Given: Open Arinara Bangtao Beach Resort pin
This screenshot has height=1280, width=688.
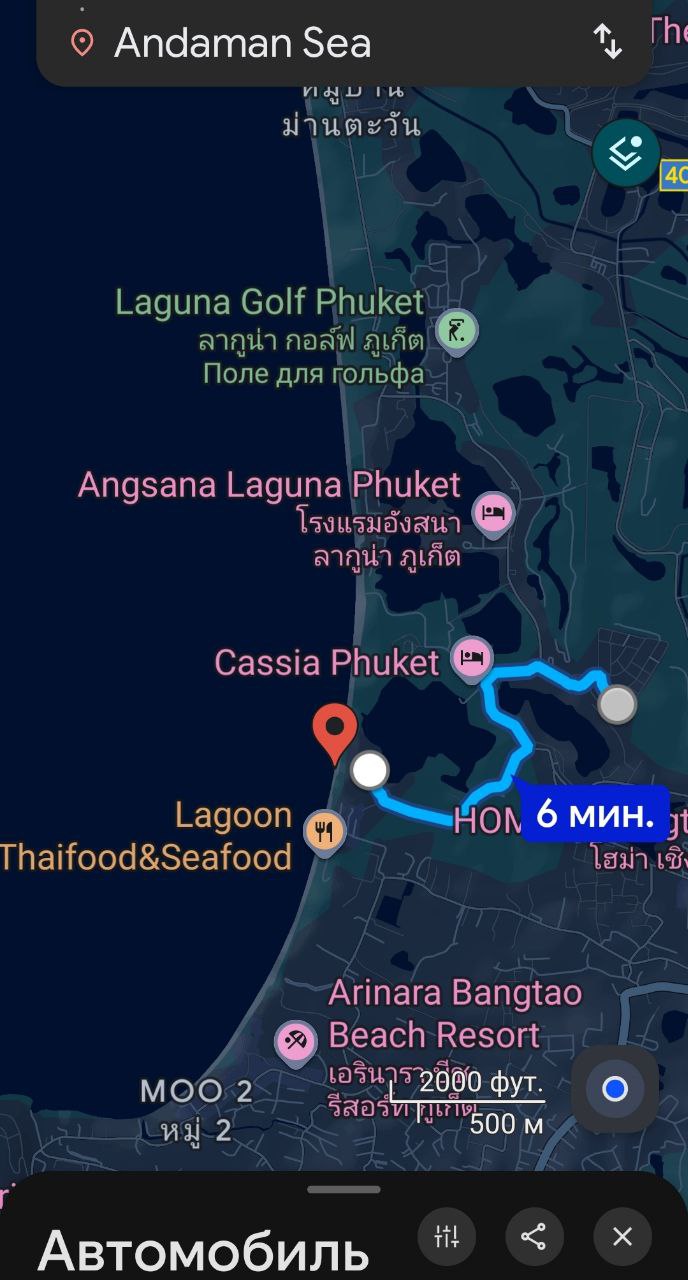Looking at the screenshot, I should [295, 1043].
